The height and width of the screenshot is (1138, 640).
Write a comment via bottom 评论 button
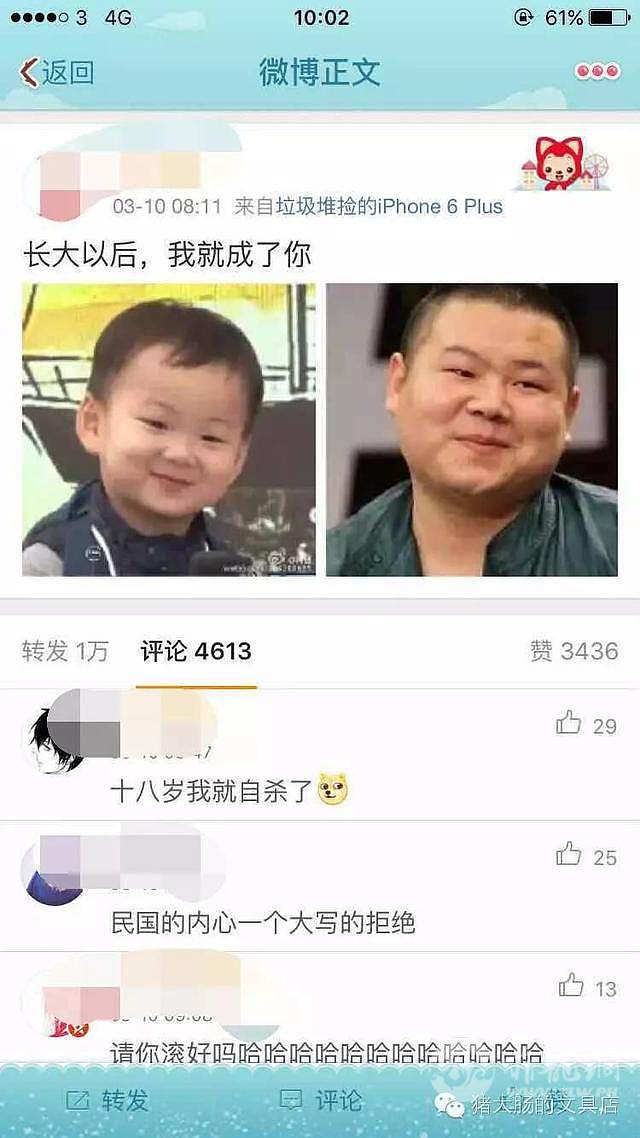coord(320,1100)
